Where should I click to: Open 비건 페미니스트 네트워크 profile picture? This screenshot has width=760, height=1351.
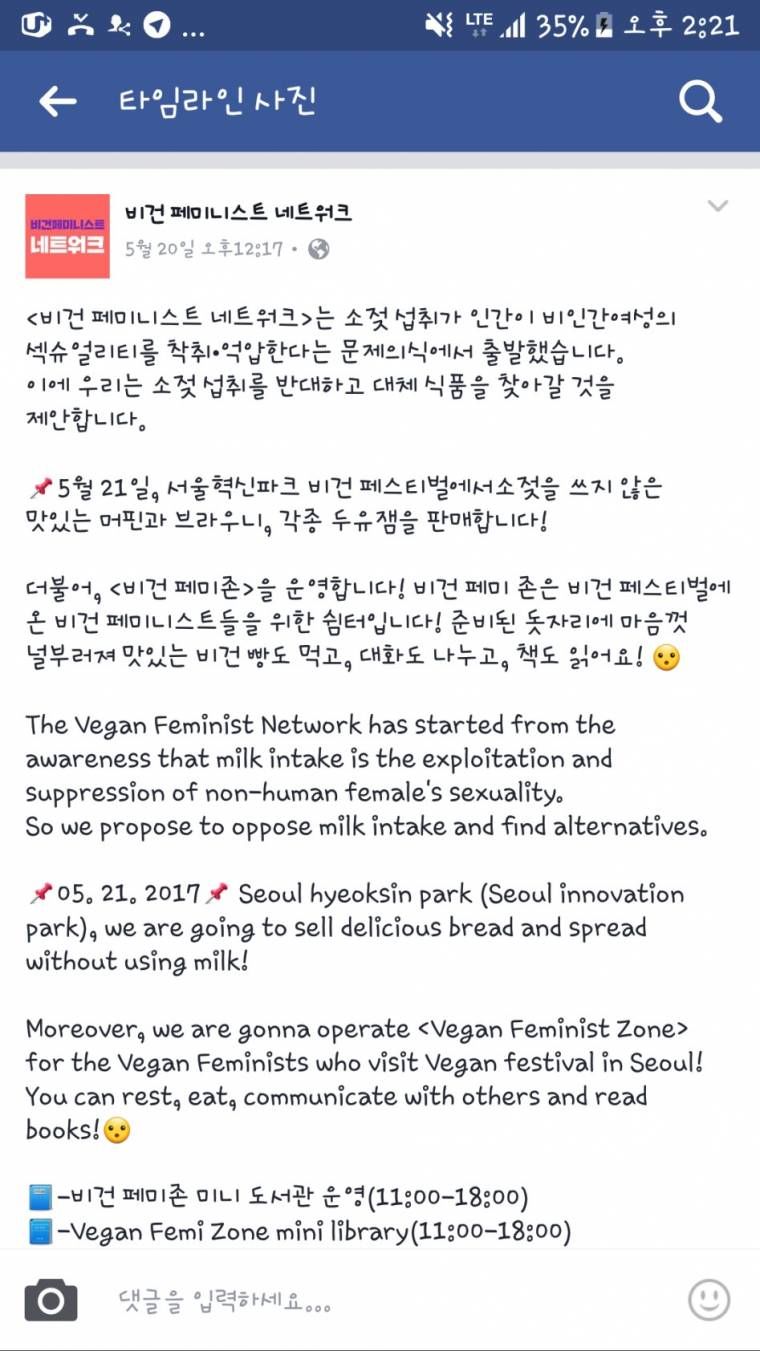pyautogui.click(x=67, y=236)
